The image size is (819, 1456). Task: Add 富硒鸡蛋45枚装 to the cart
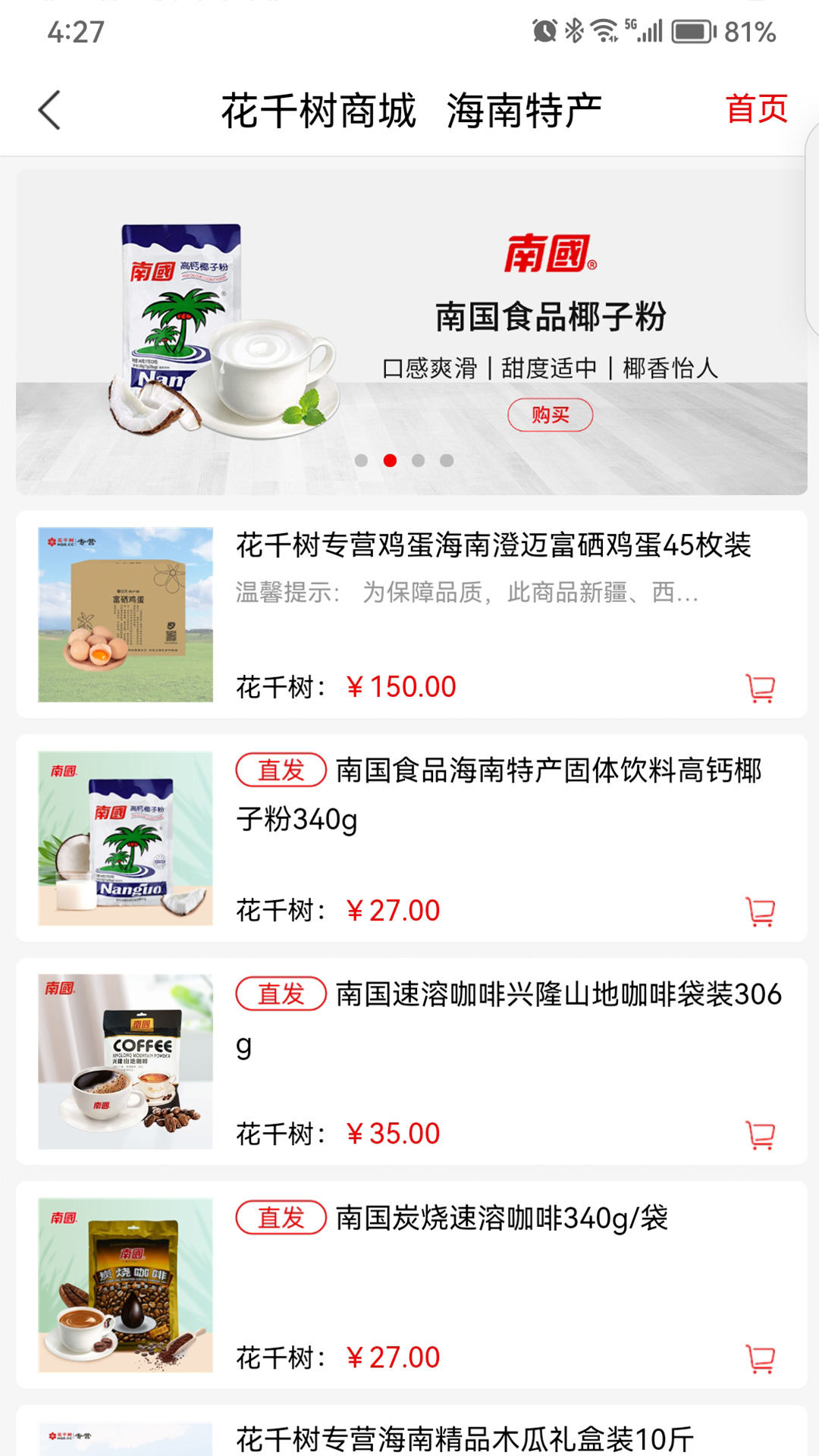click(760, 688)
